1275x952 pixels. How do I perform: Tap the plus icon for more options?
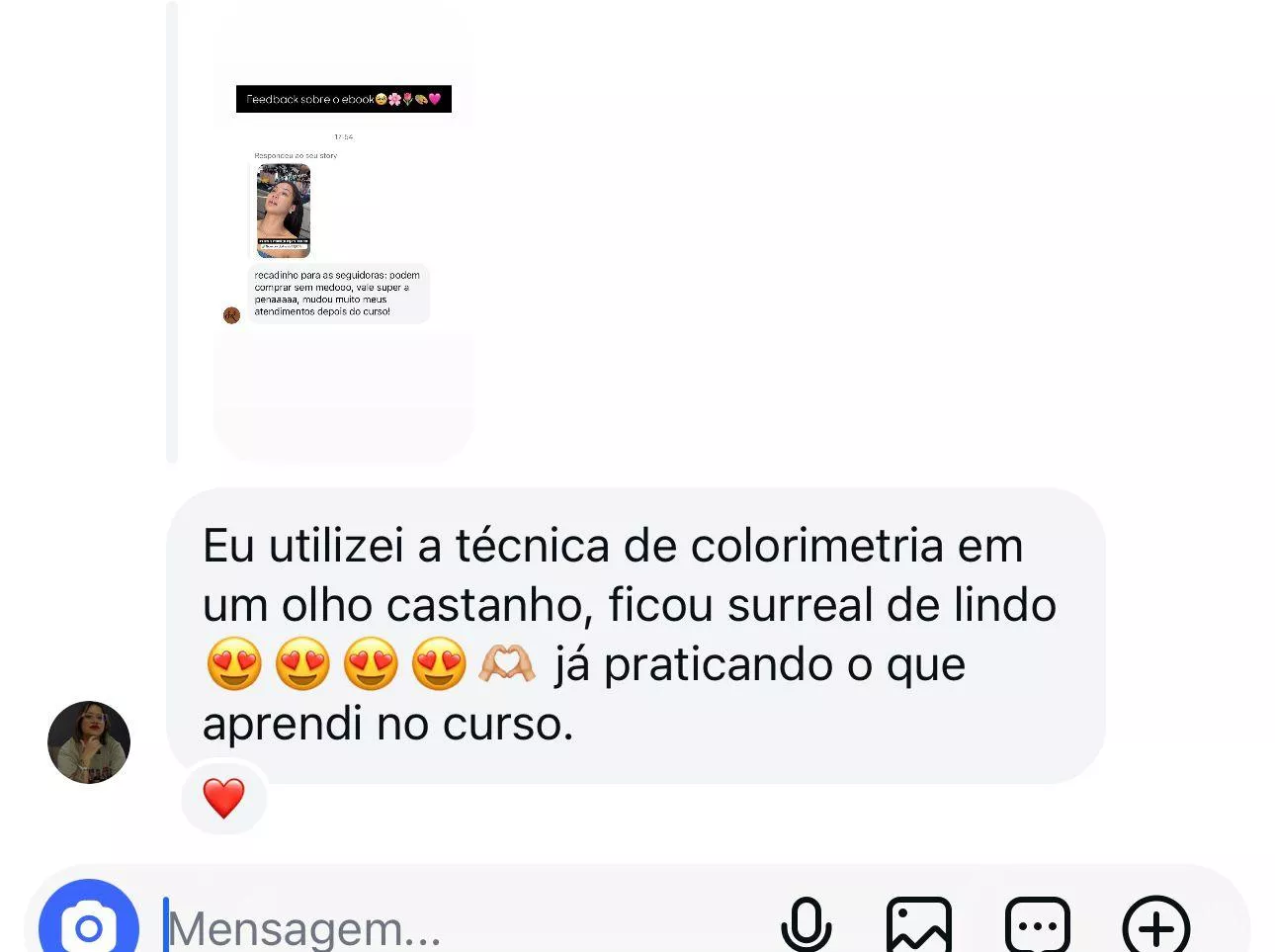click(1155, 925)
